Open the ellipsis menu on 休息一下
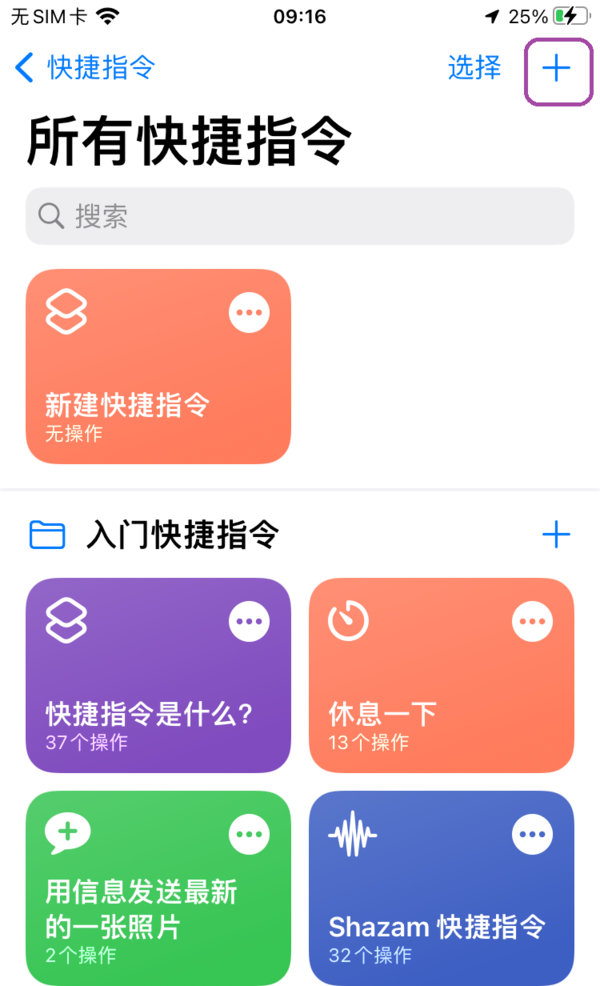 tap(532, 622)
